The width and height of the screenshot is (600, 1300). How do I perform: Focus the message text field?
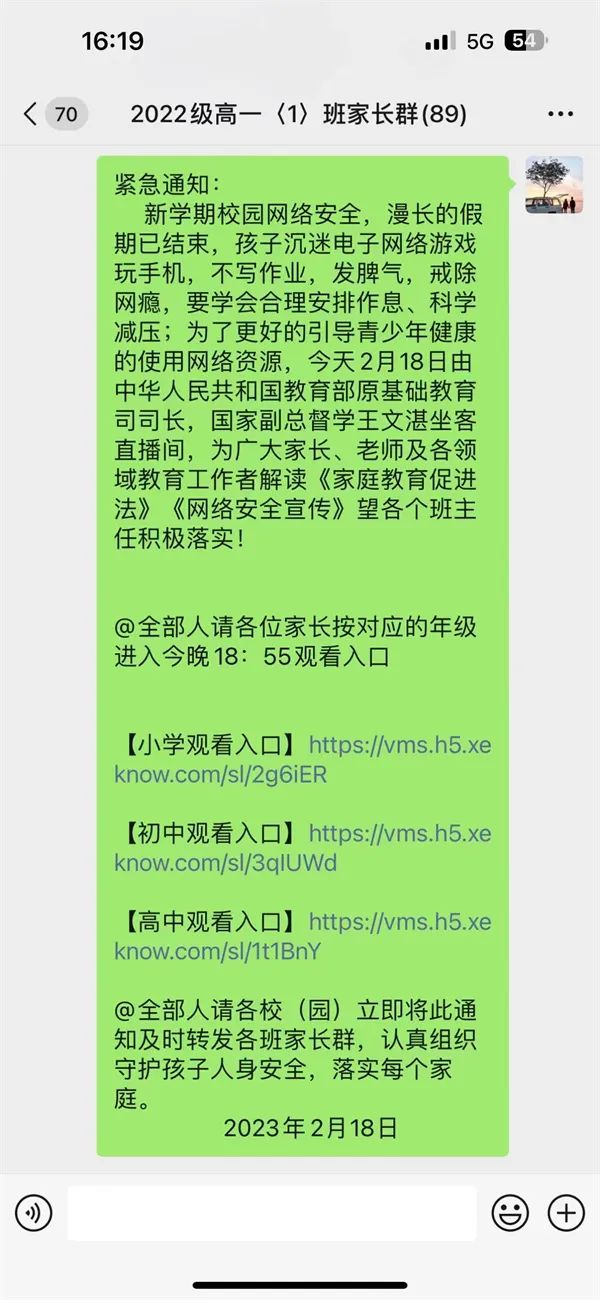(272, 1213)
